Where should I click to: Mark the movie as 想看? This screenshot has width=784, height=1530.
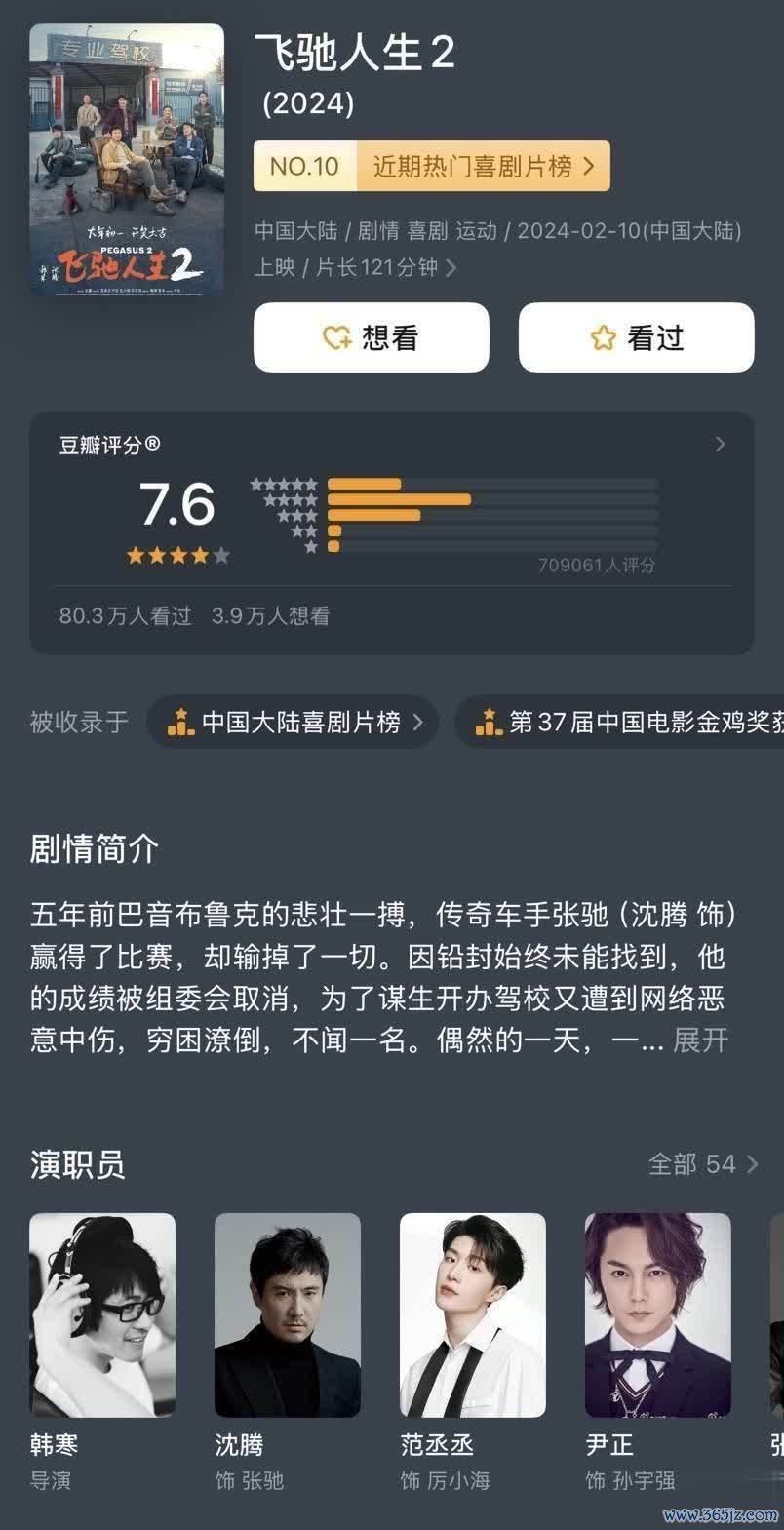pos(371,337)
